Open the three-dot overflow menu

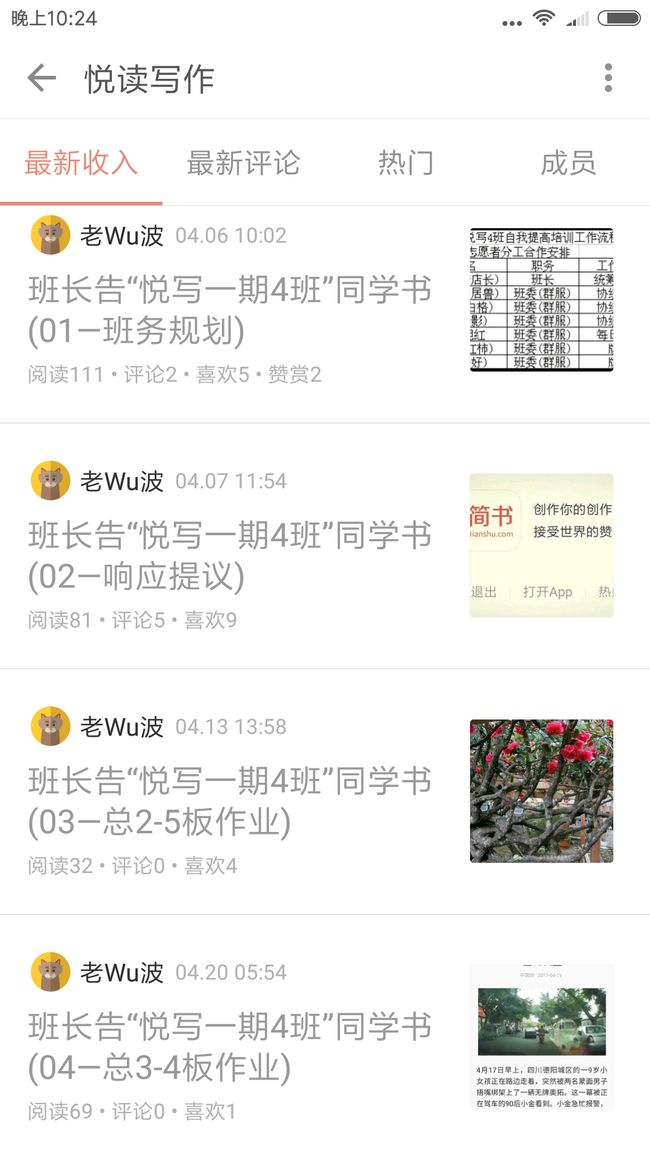pyautogui.click(x=608, y=78)
